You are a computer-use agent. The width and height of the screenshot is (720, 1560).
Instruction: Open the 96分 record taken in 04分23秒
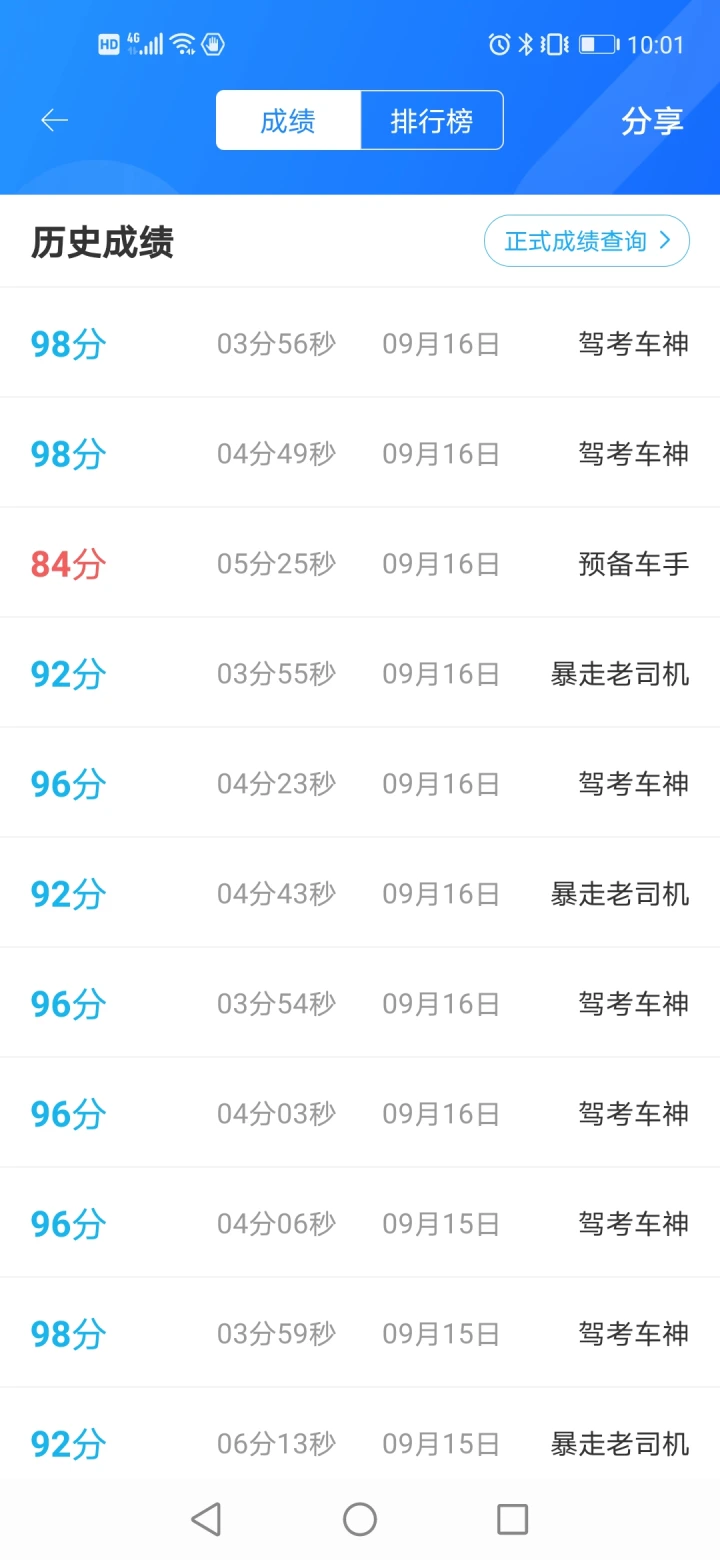click(360, 783)
